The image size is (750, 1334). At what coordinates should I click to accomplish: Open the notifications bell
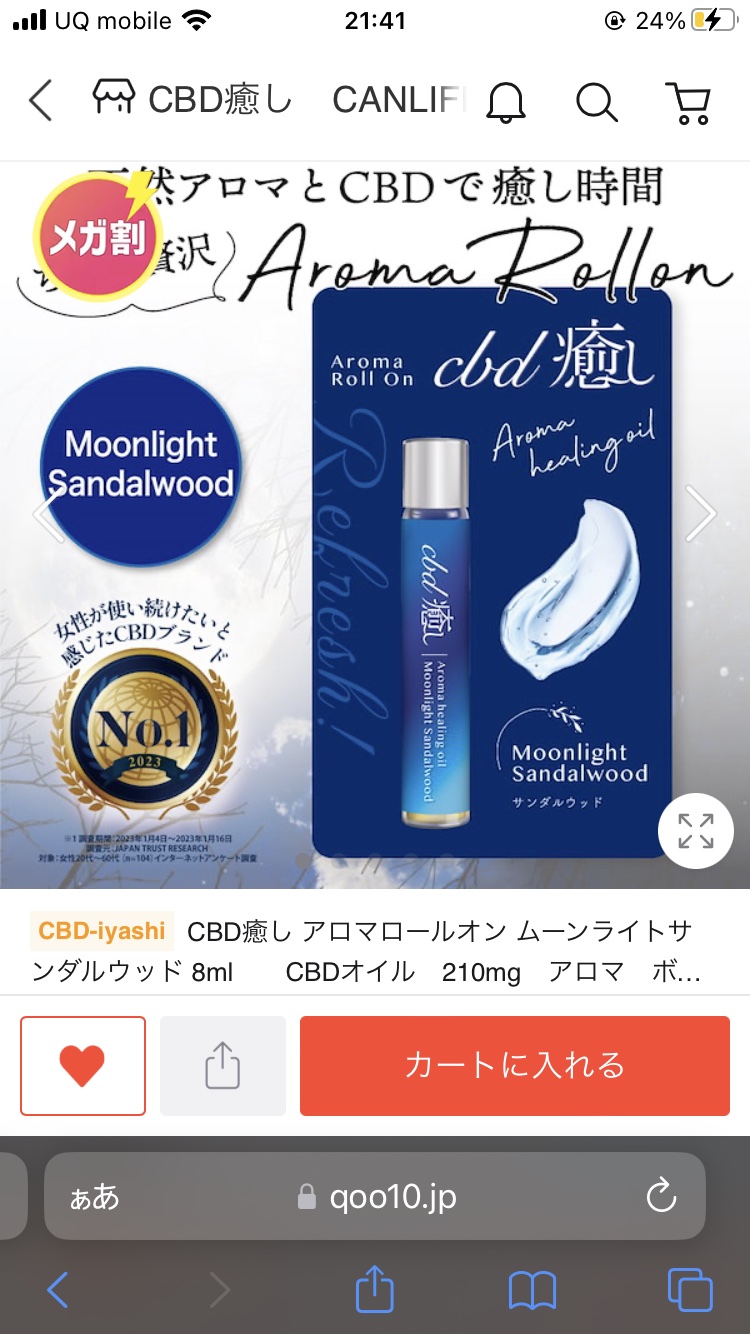[506, 101]
